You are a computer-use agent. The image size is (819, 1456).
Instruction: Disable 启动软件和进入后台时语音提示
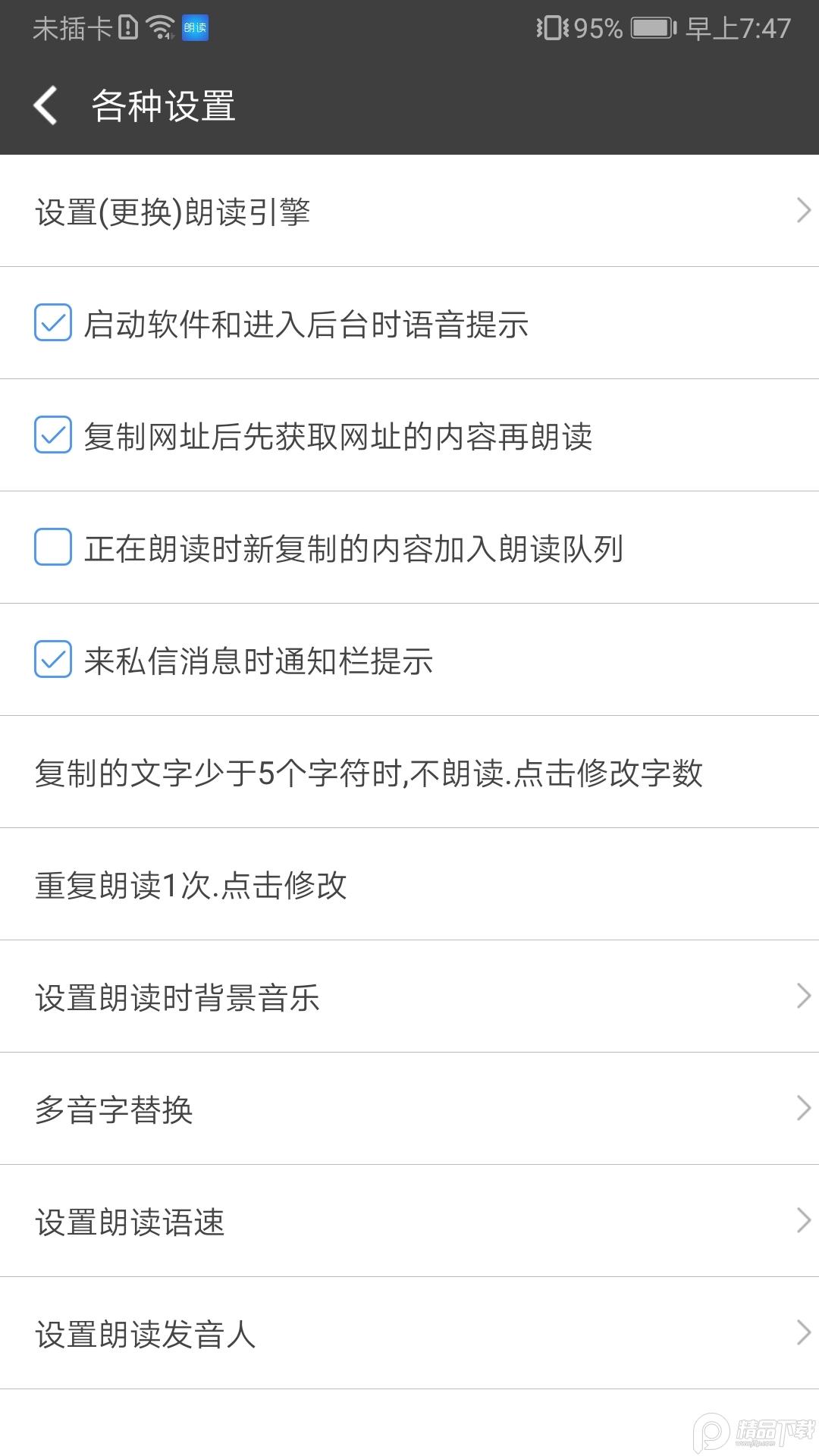(x=52, y=324)
